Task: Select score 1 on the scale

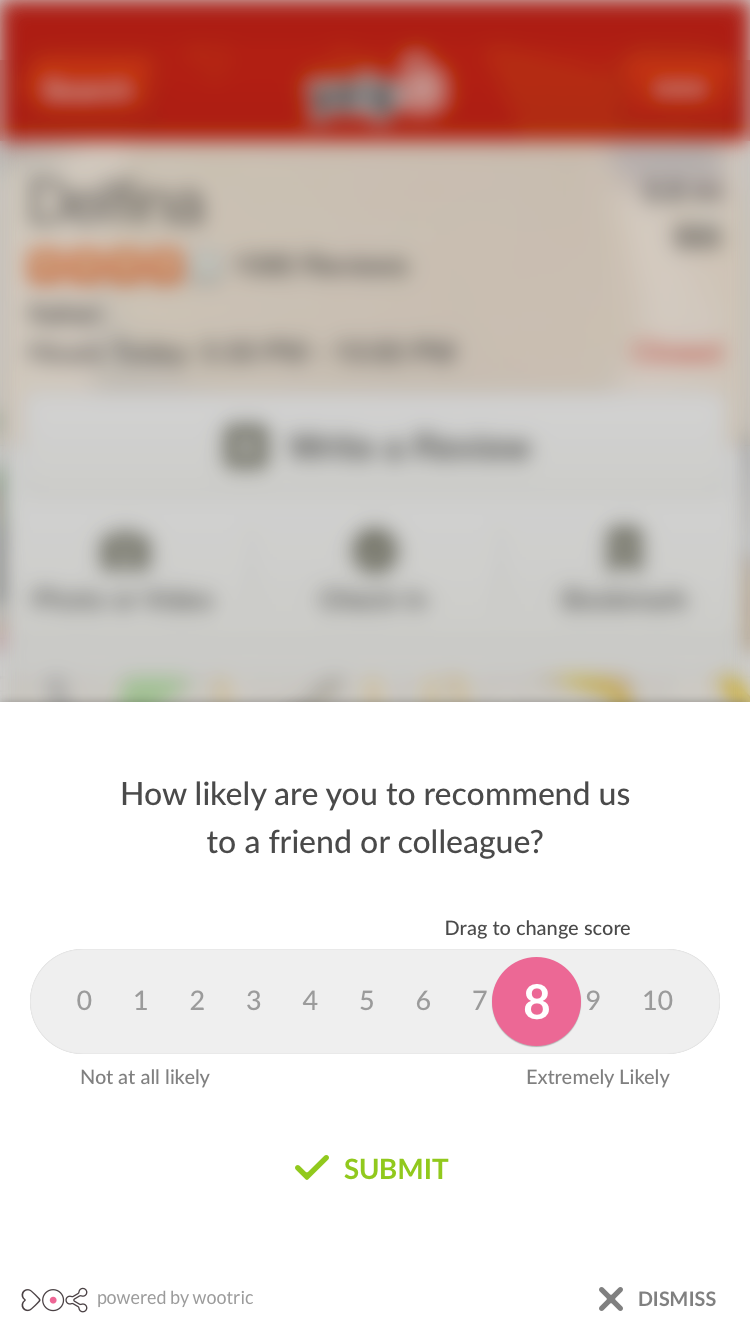Action: (141, 1000)
